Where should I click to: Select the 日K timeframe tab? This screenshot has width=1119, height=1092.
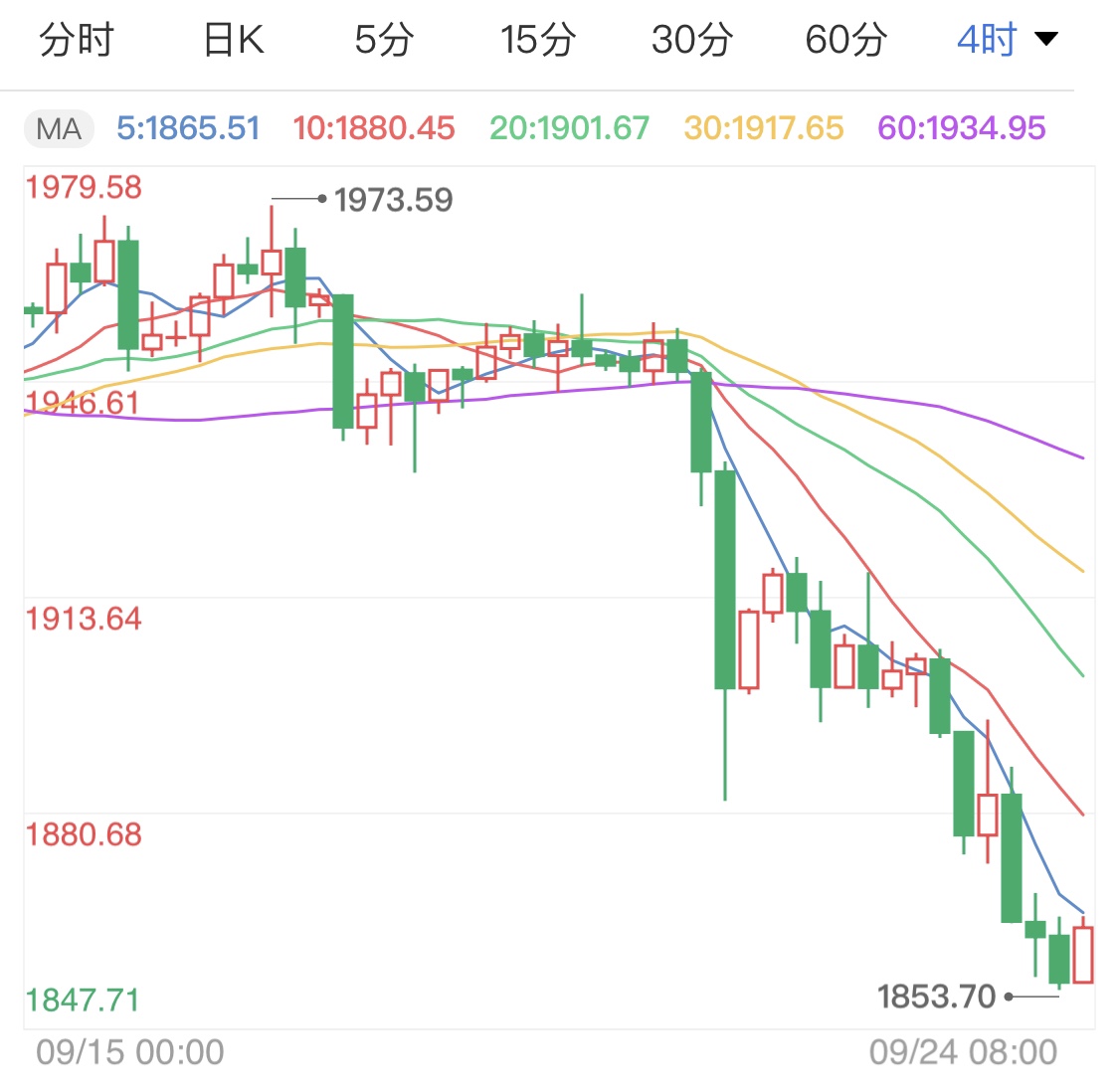[233, 40]
